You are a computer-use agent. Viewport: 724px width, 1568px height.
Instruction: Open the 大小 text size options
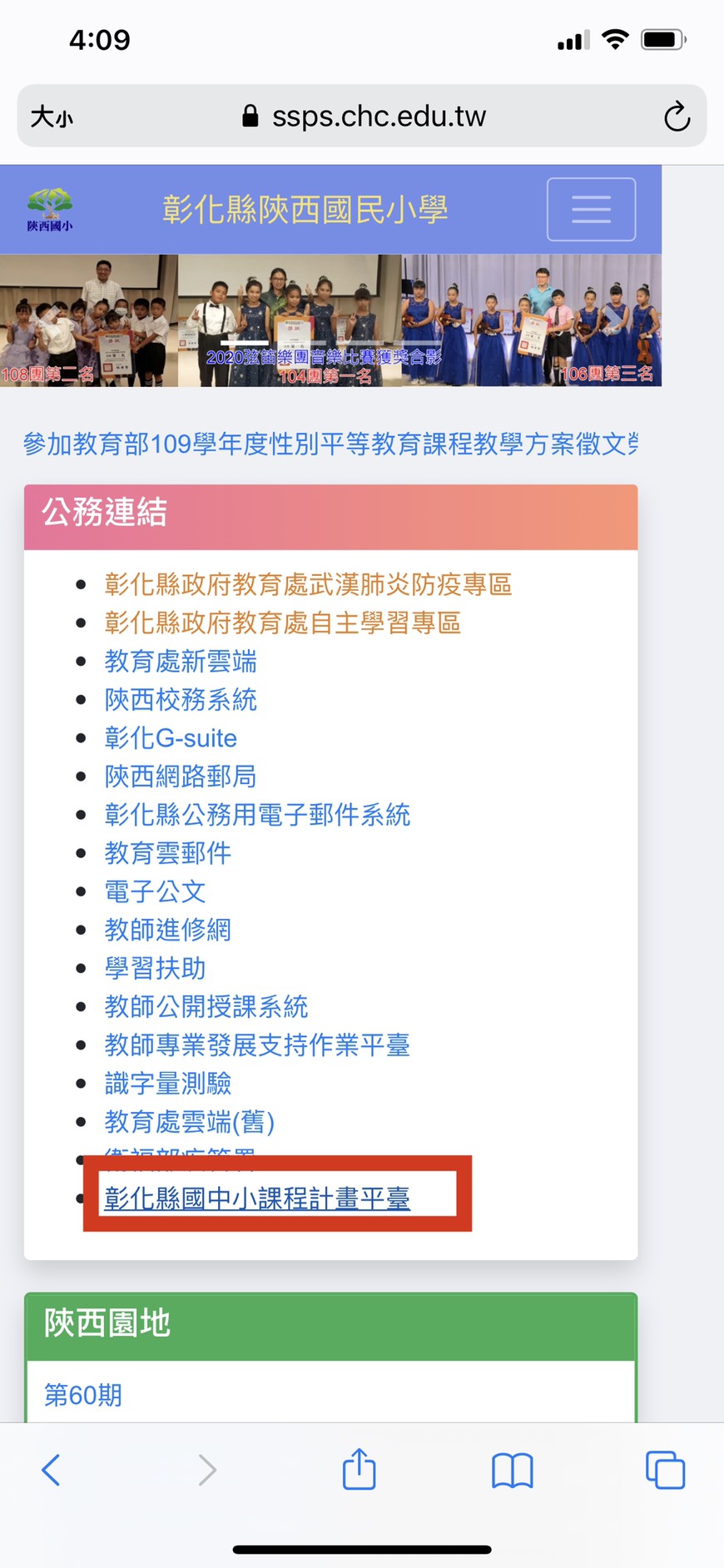[52, 117]
